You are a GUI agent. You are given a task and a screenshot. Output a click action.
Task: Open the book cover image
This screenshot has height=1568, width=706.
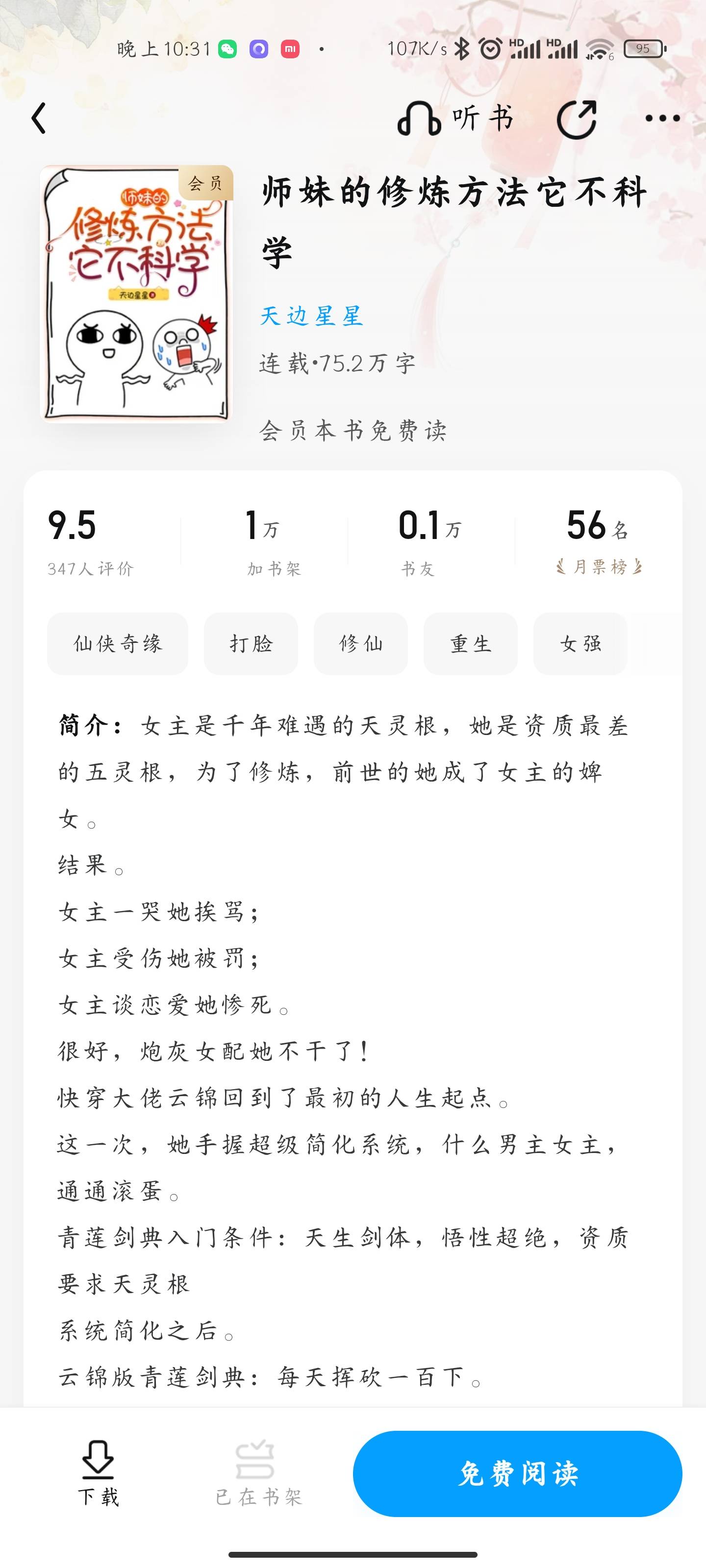tap(136, 294)
